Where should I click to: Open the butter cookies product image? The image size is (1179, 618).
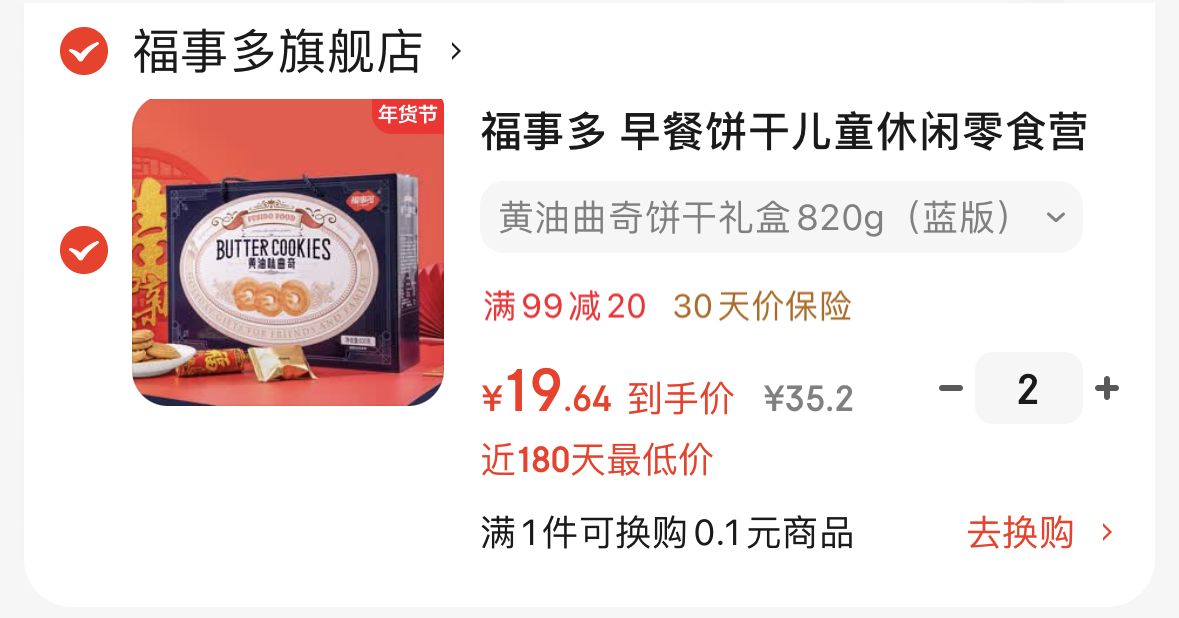(x=288, y=252)
